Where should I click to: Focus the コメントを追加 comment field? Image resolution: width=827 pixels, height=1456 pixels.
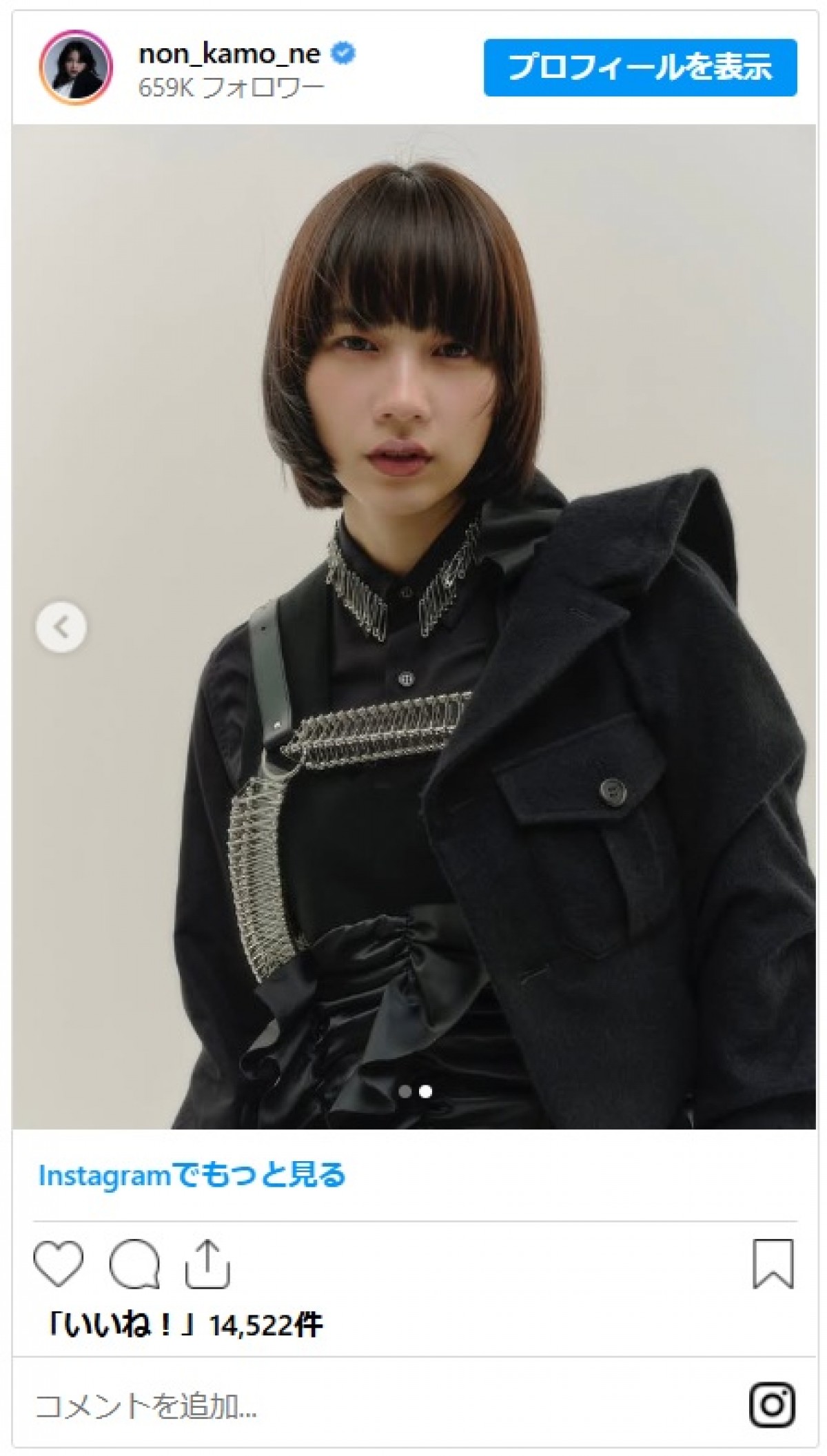(276, 1406)
